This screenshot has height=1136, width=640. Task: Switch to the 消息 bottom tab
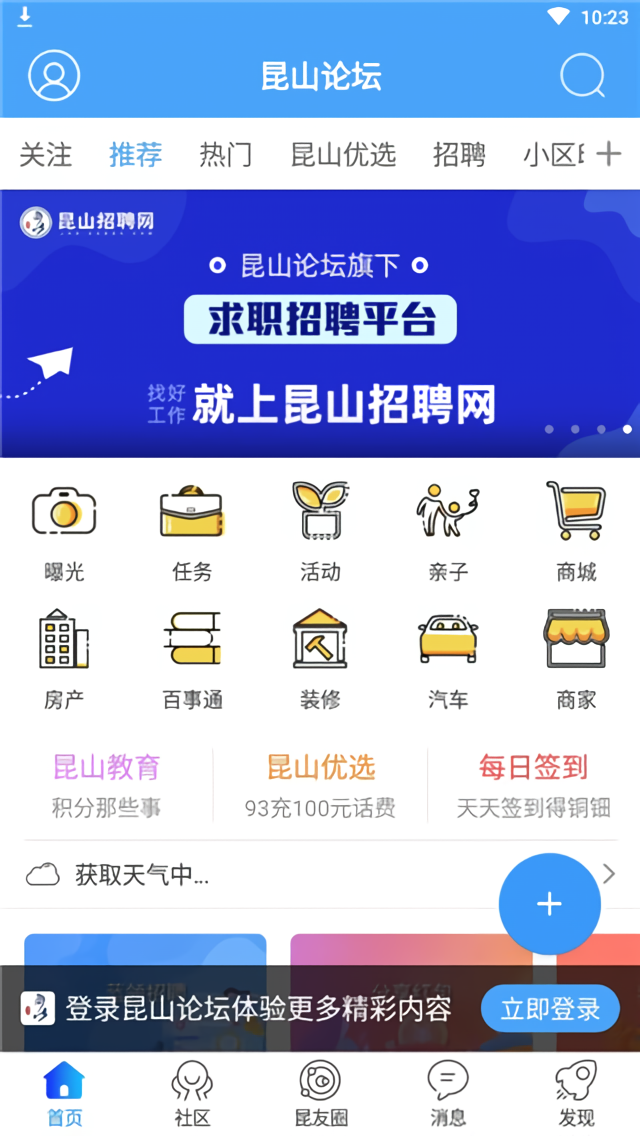[448, 1094]
